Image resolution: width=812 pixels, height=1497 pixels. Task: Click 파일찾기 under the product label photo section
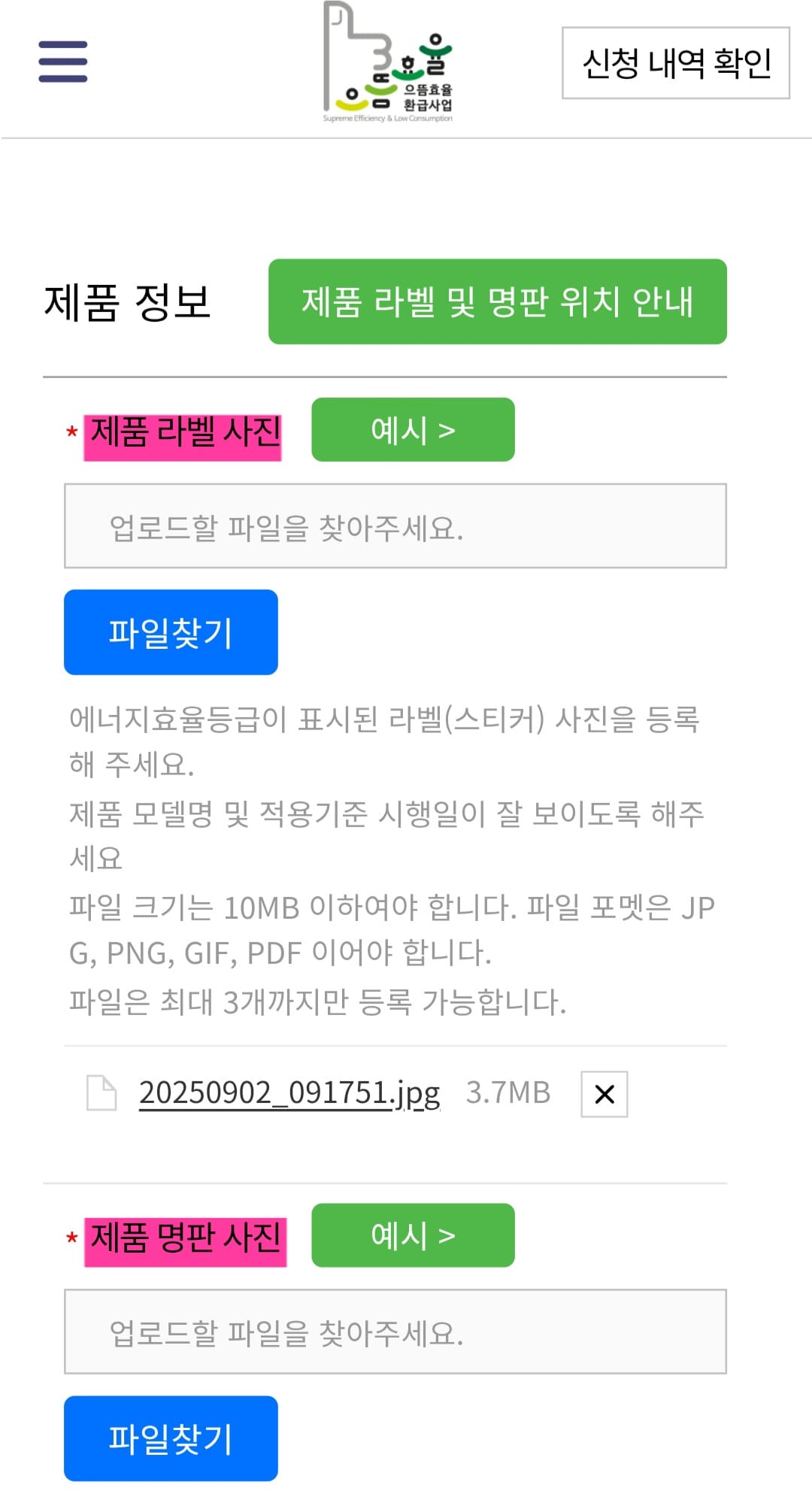[171, 632]
